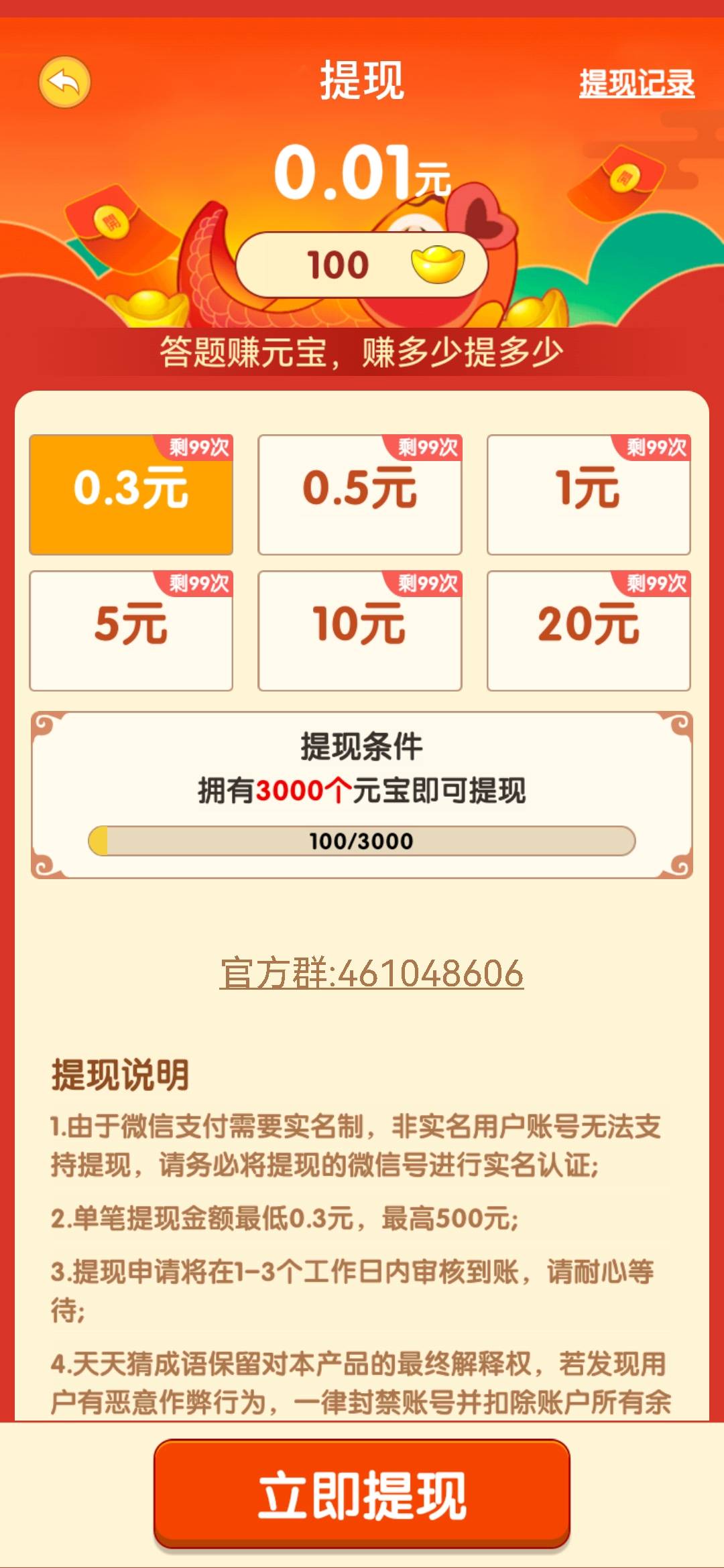Viewport: 724px width, 1568px height.
Task: Pick the 1元 withdrawal amount
Action: [x=589, y=495]
